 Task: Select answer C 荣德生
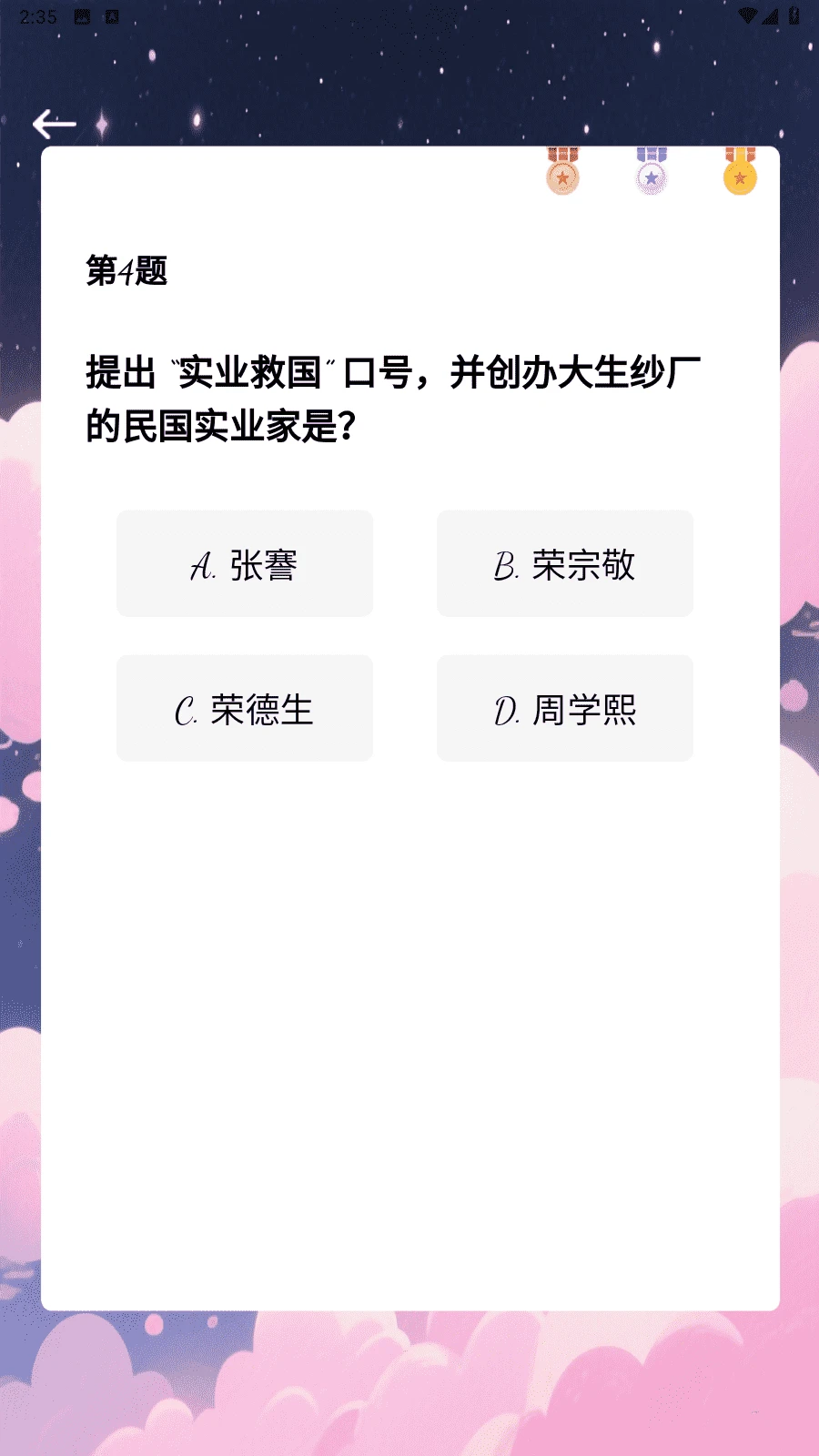[x=244, y=707]
